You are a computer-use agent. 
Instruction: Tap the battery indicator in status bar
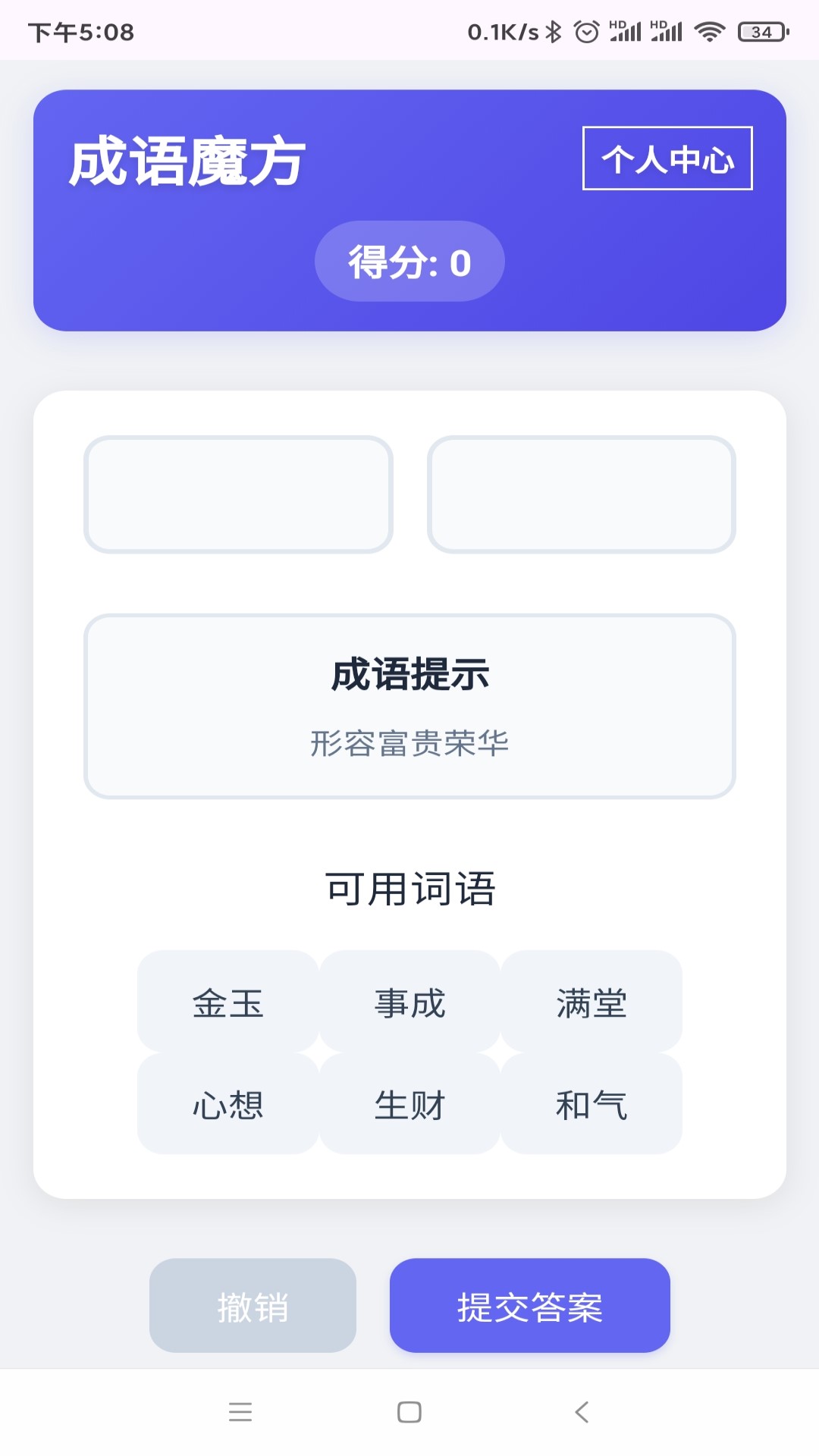pos(760,32)
